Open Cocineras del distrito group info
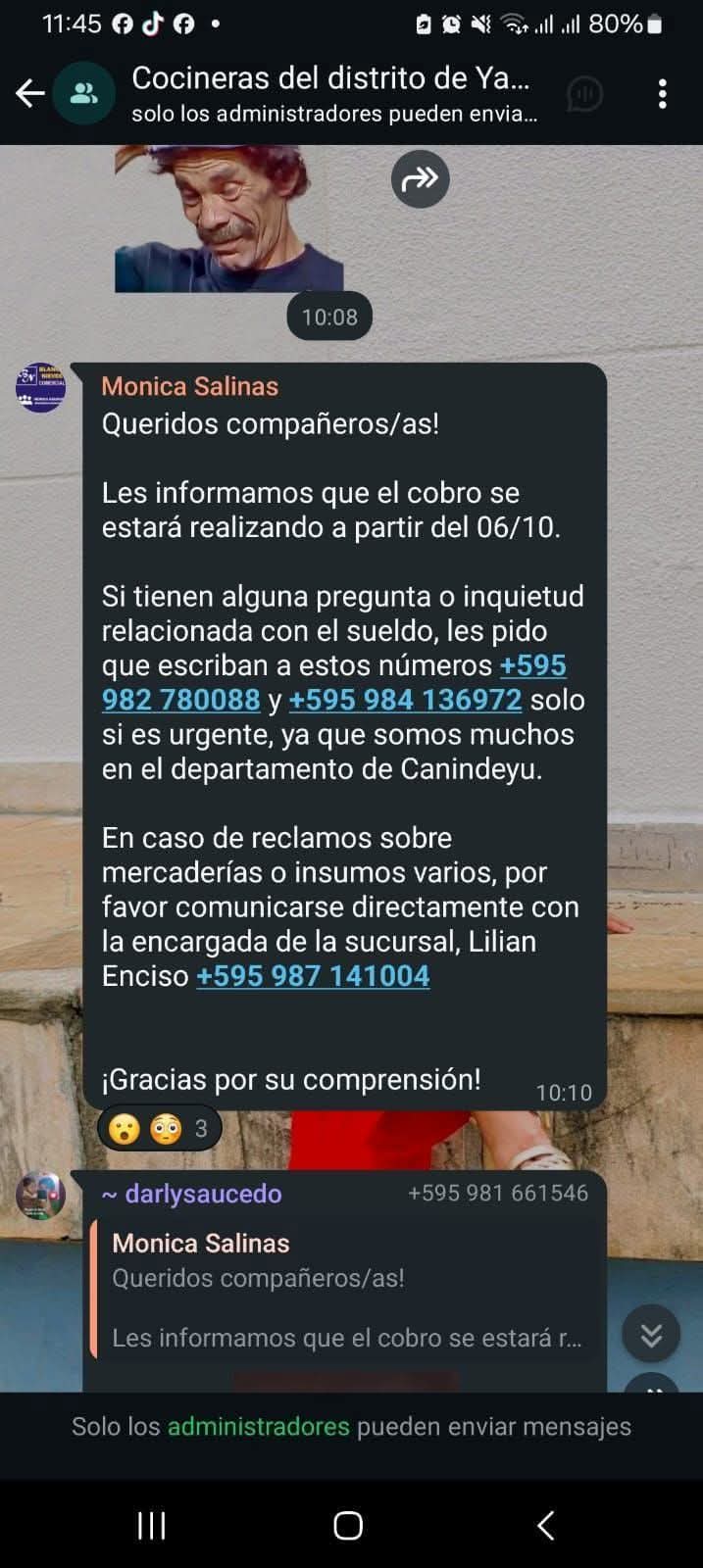703x1568 pixels. [x=333, y=94]
